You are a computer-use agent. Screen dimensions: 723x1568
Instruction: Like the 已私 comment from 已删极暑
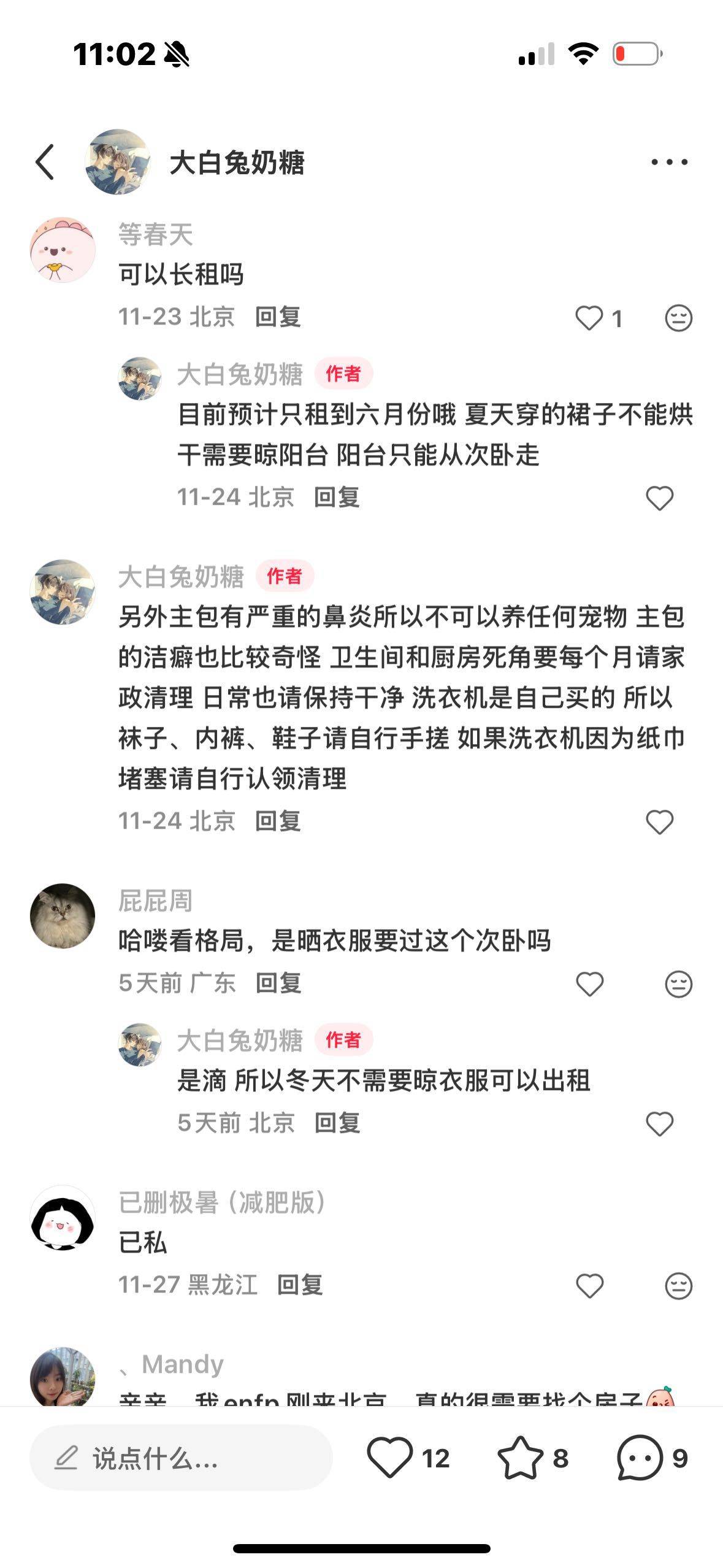tap(589, 1286)
